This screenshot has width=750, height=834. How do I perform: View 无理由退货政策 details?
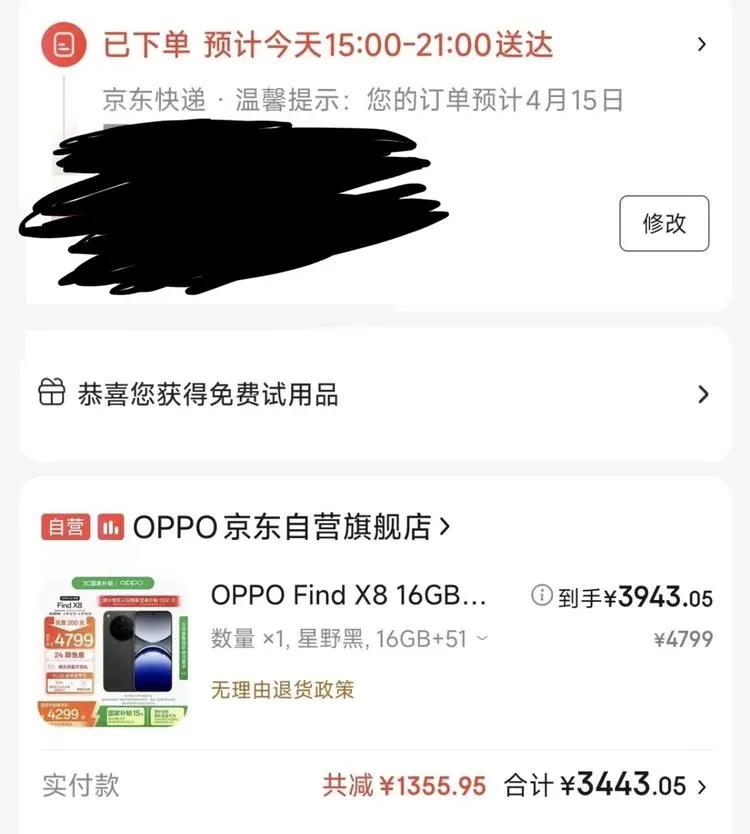(282, 690)
